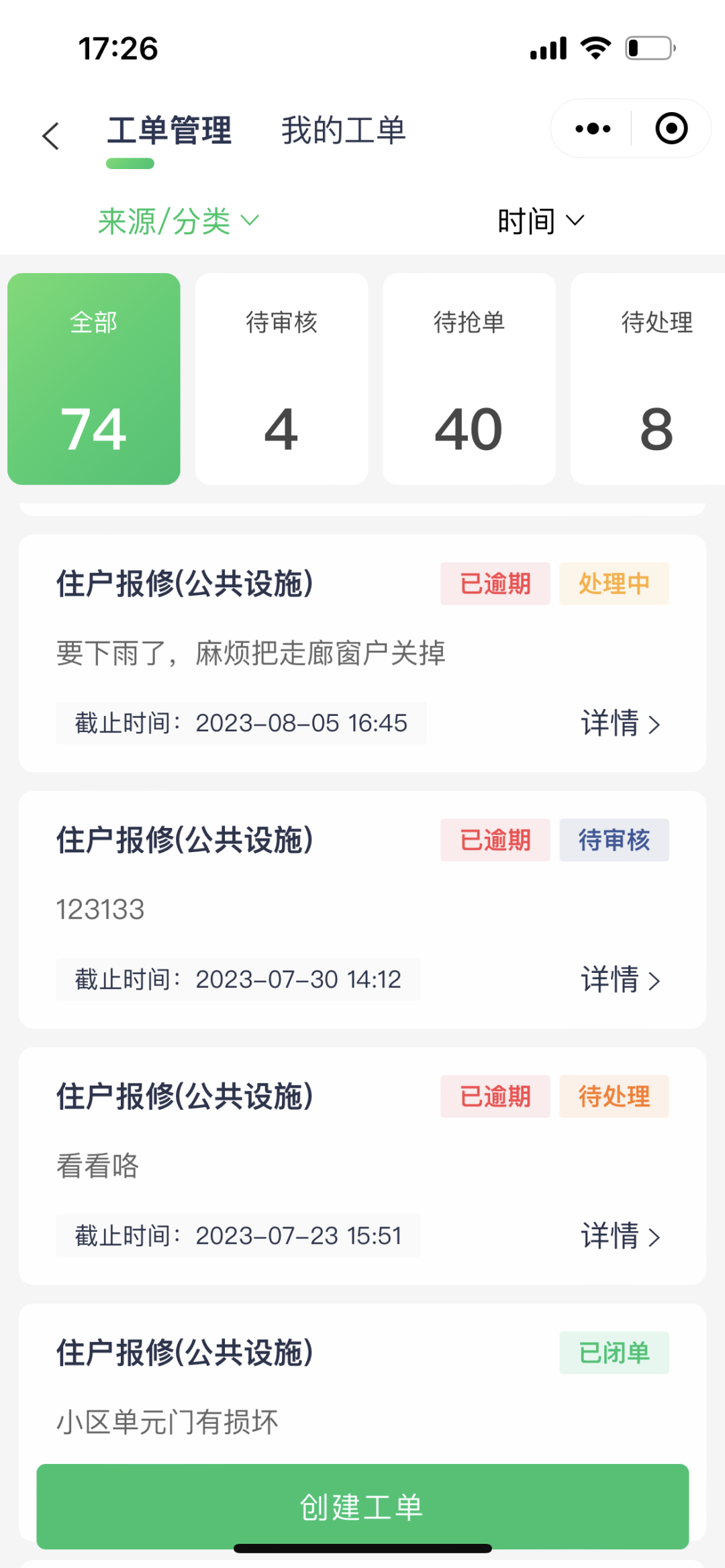Open the mini program more-options menu
The height and width of the screenshot is (1568, 725).
point(593,129)
